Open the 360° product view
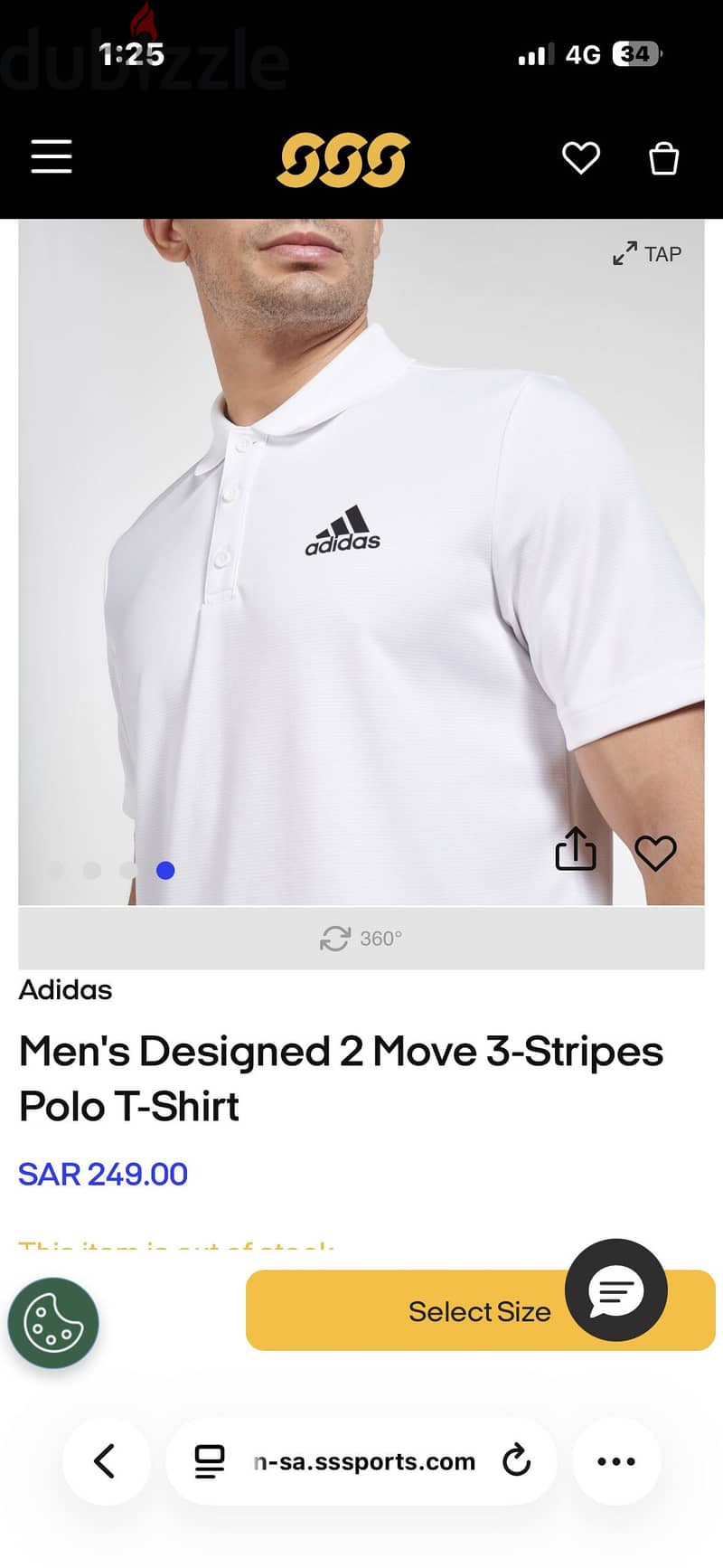 pyautogui.click(x=361, y=938)
